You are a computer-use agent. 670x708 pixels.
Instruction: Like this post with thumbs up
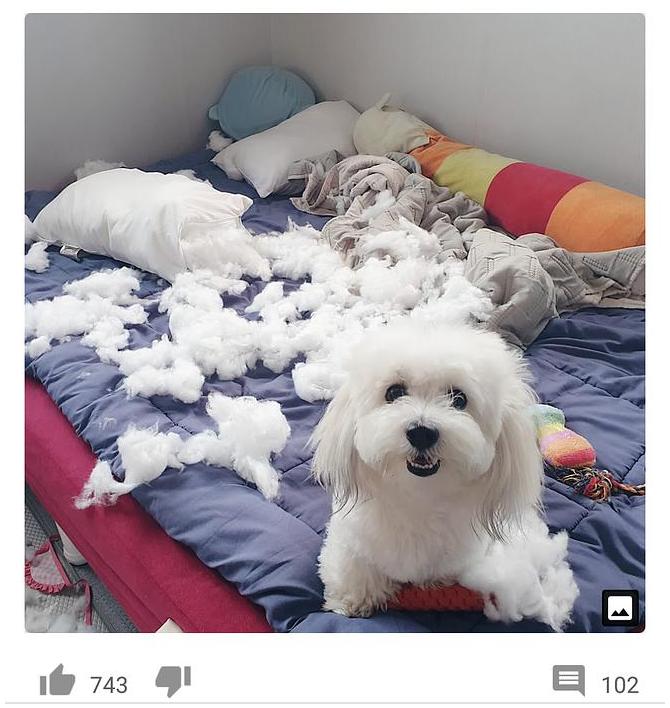point(57,682)
